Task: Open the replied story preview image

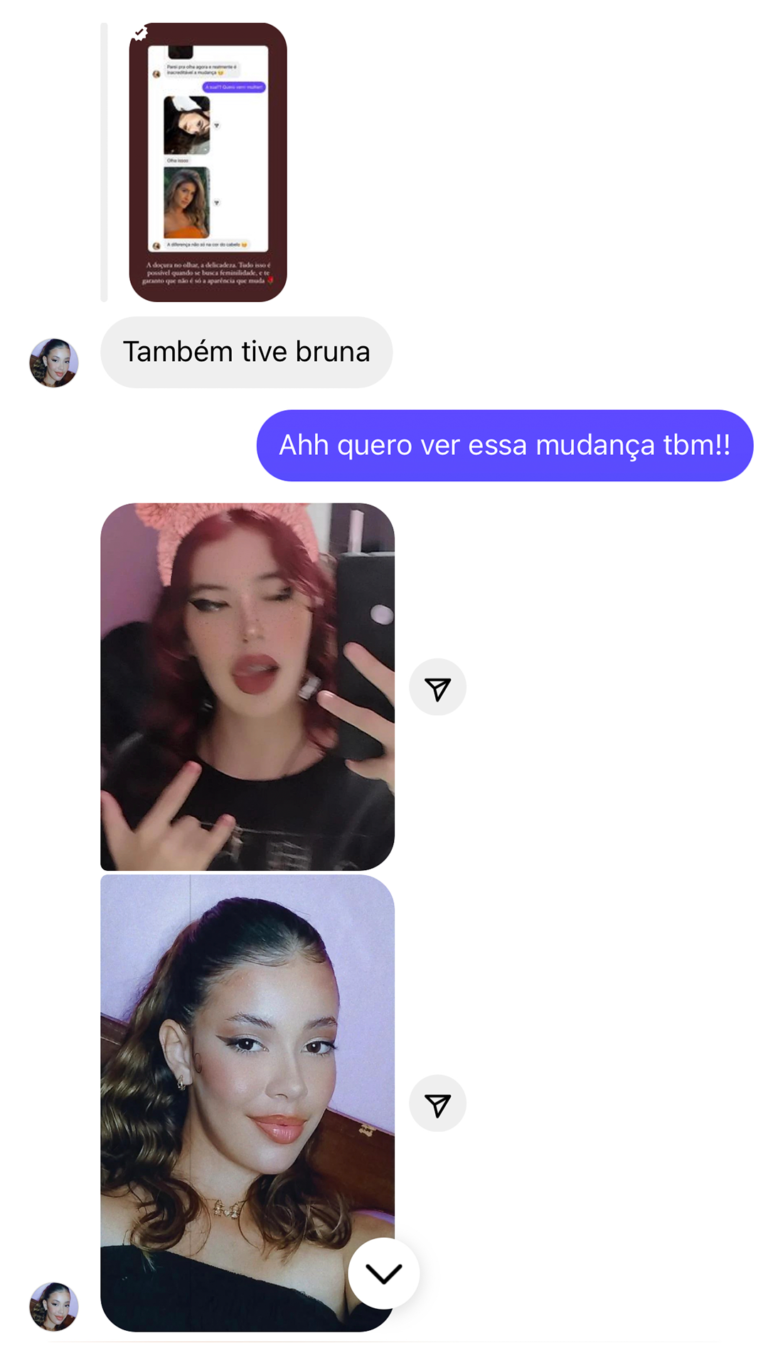Action: point(208,162)
